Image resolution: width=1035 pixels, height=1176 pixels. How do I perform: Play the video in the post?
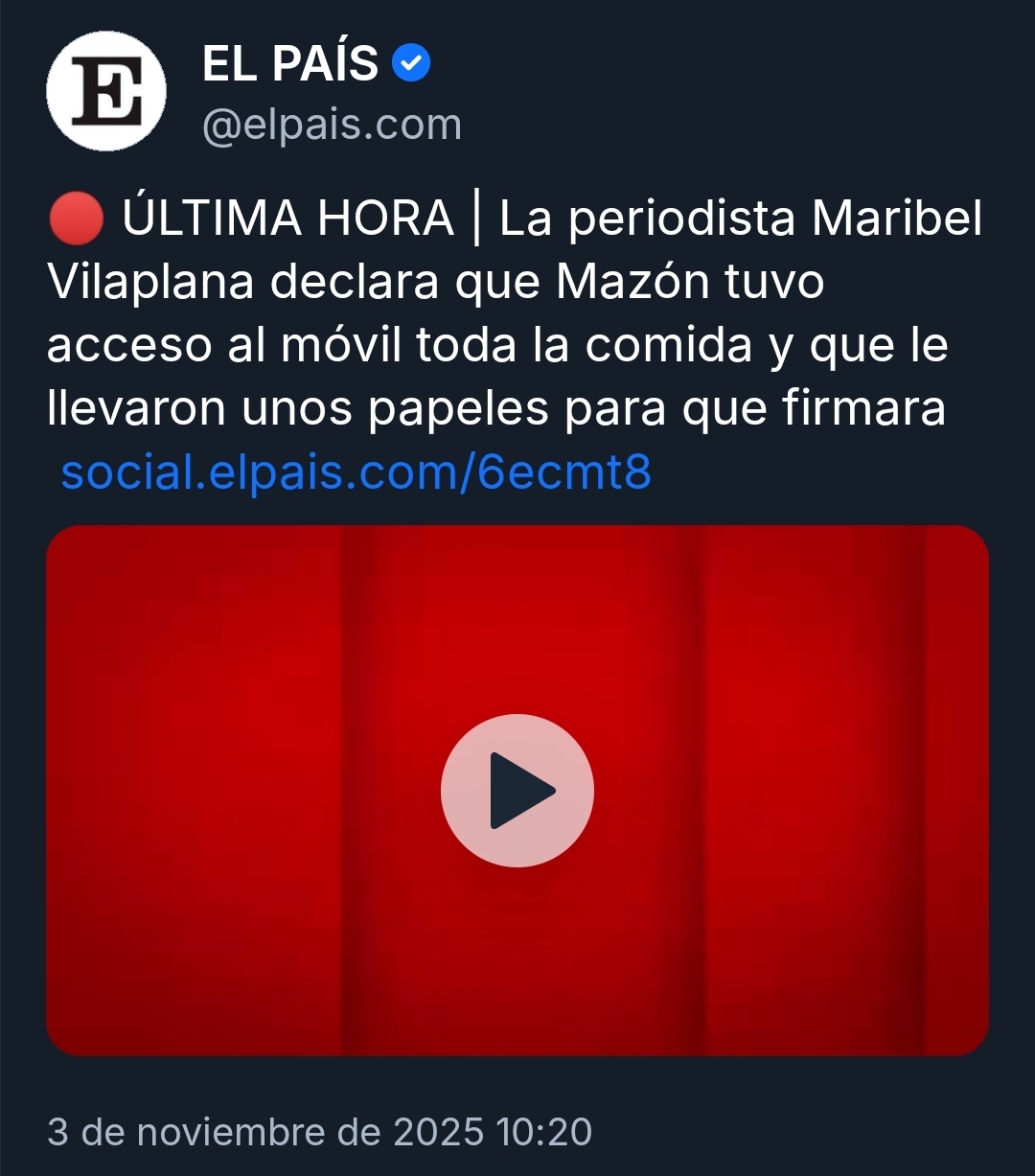(517, 791)
